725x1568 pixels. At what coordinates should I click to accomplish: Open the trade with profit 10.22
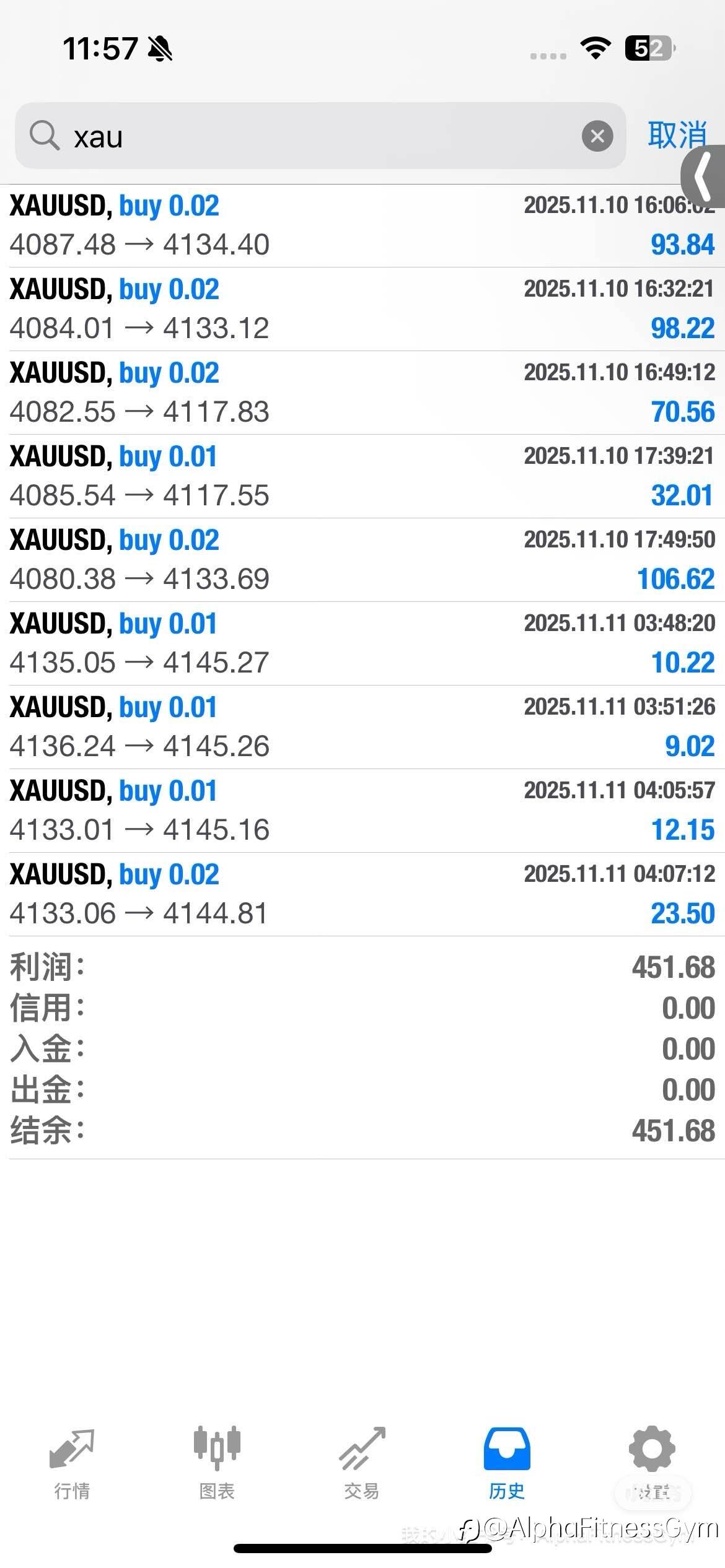click(x=362, y=643)
